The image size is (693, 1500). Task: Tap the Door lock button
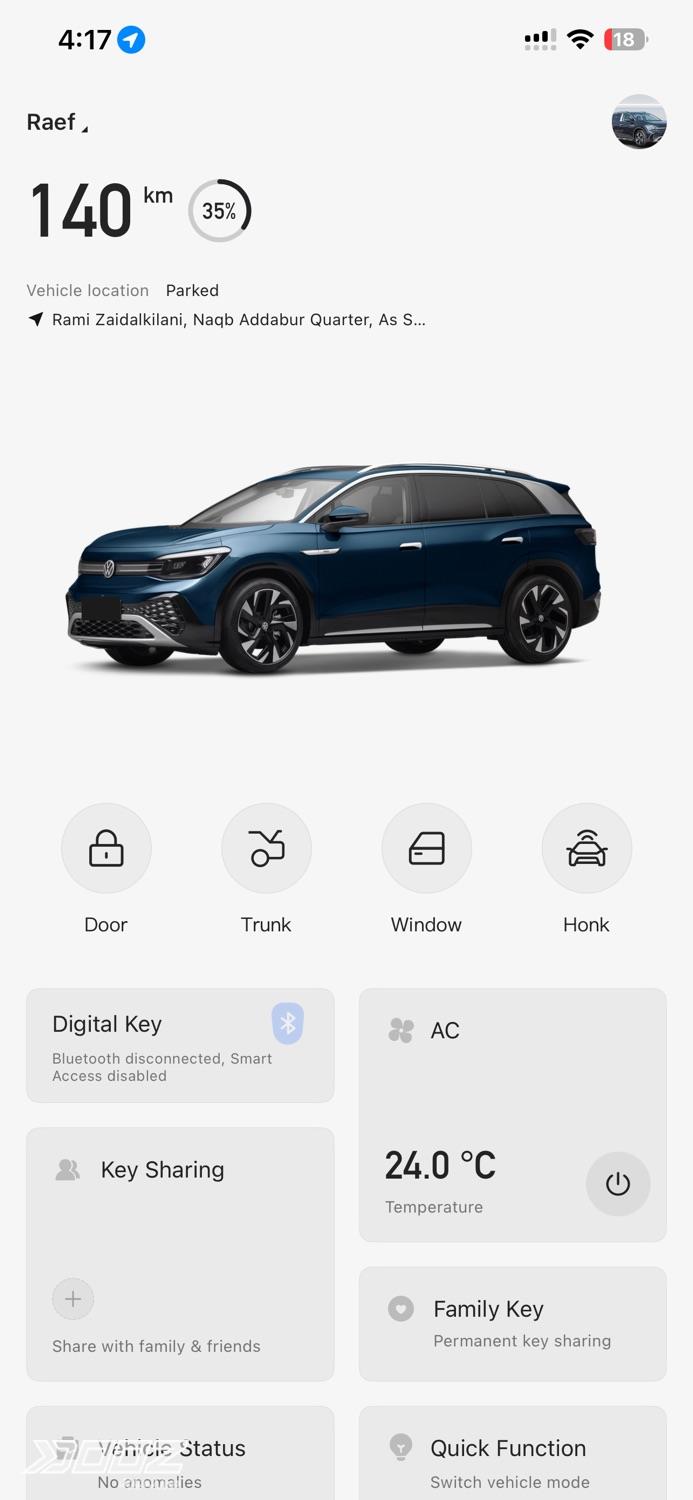[106, 849]
